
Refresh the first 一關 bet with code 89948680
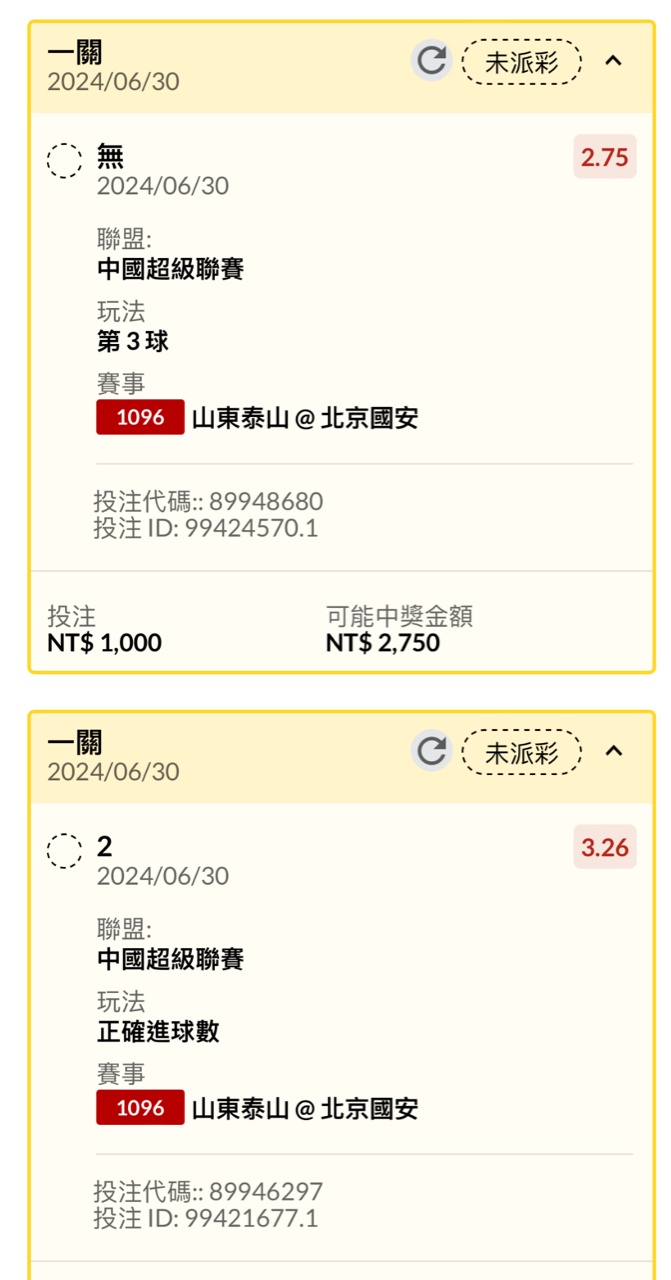[x=432, y=61]
